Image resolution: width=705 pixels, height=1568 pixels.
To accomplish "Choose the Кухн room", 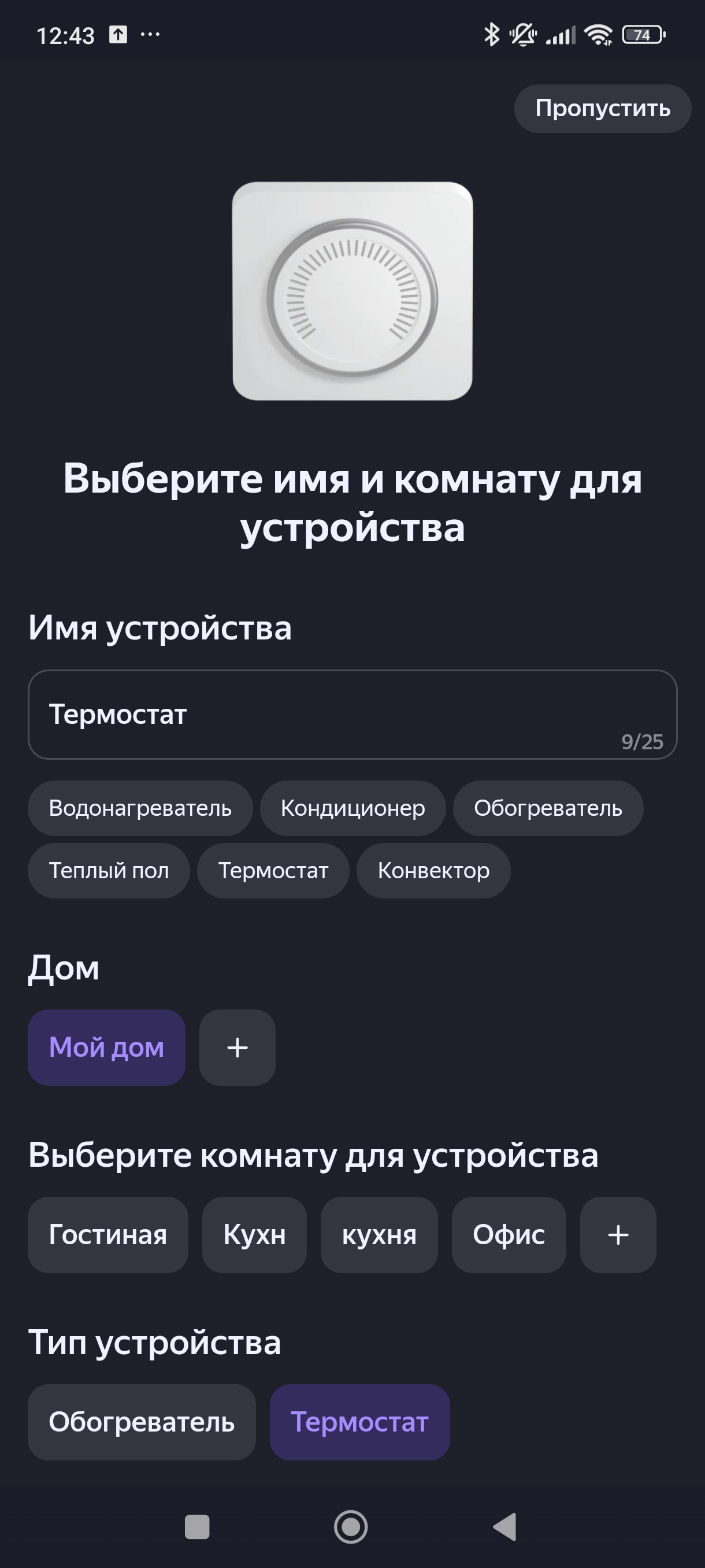I will pos(254,1234).
